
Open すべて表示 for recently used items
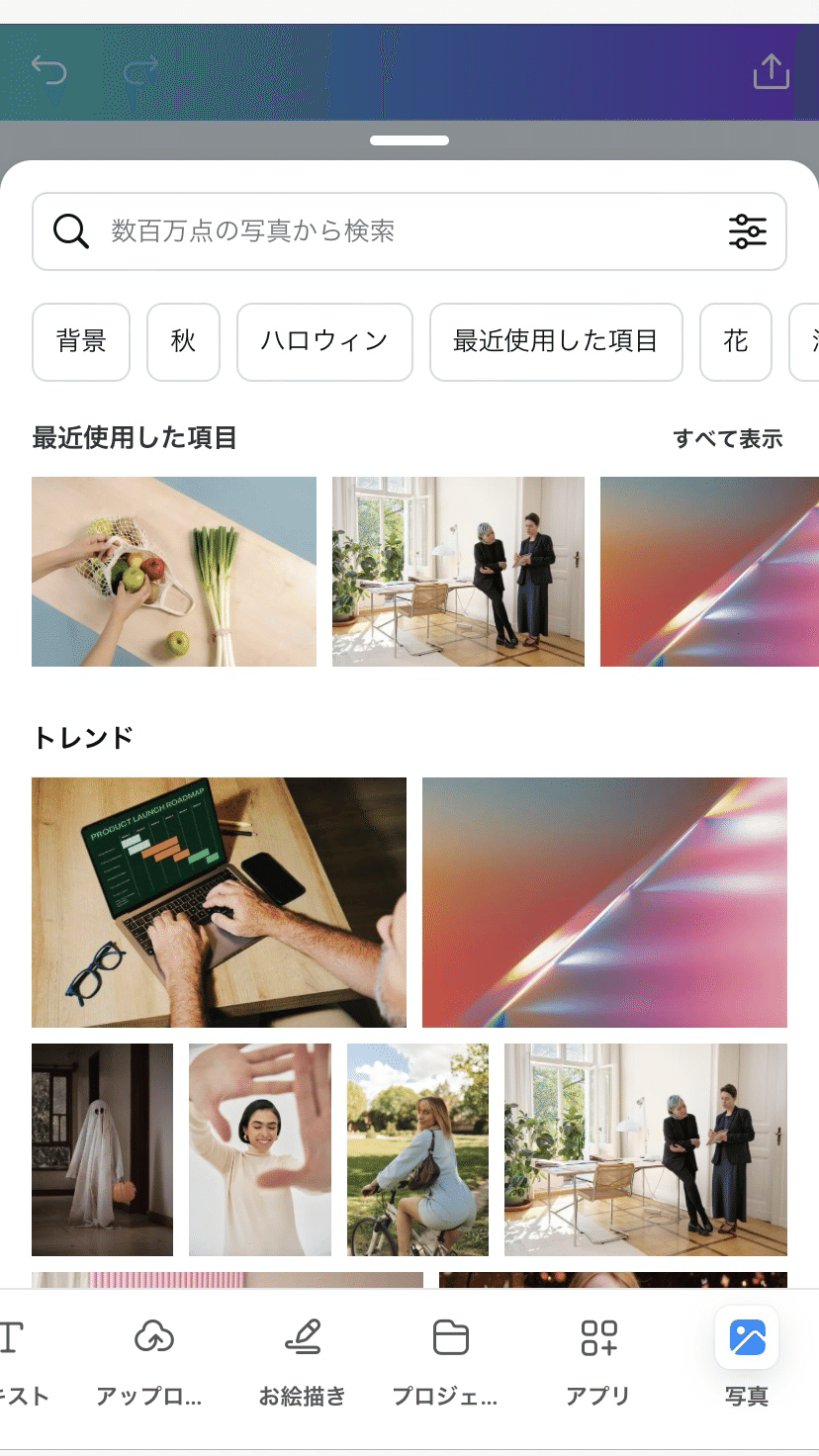(x=727, y=439)
